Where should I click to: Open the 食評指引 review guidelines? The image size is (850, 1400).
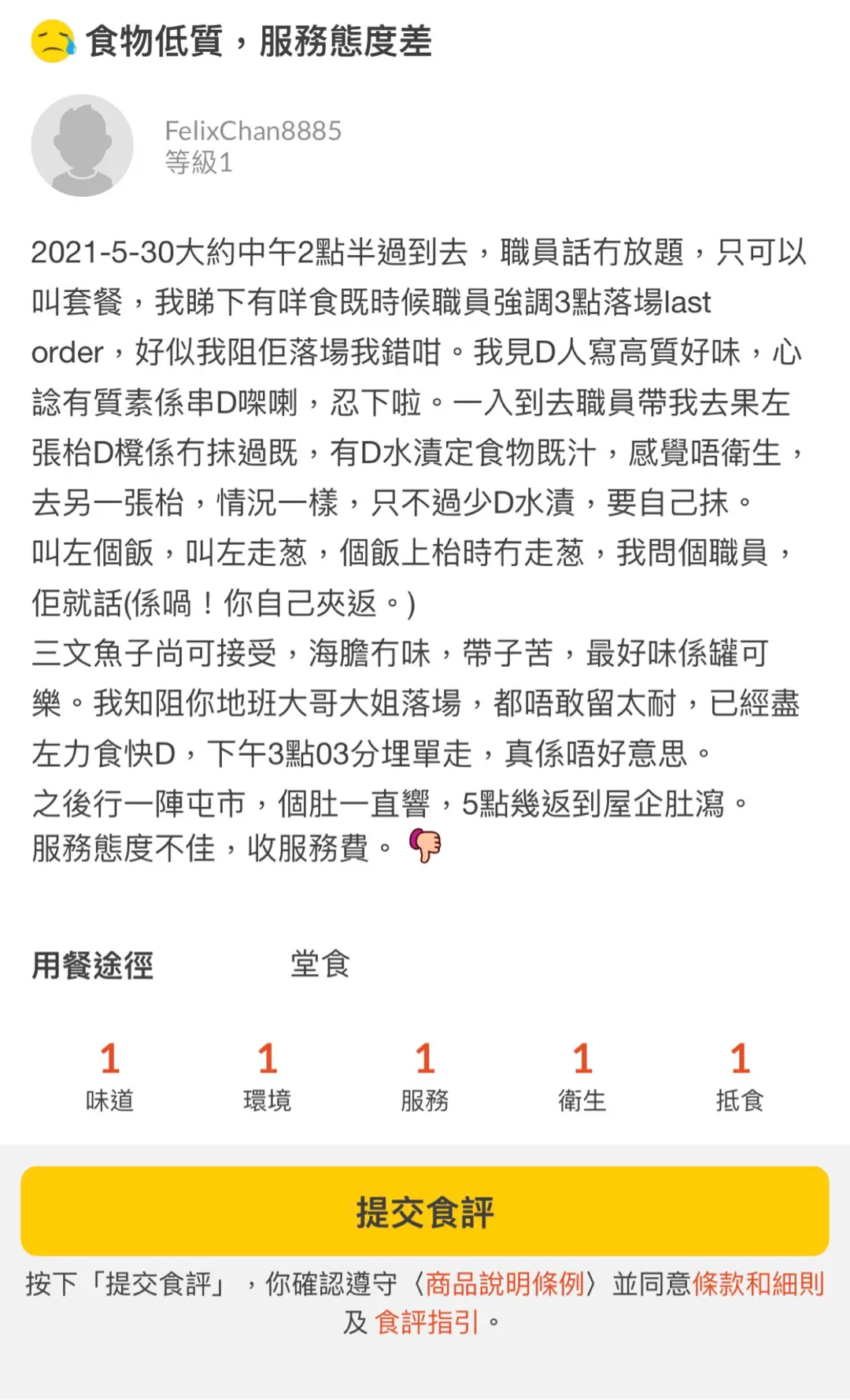pos(427,1322)
